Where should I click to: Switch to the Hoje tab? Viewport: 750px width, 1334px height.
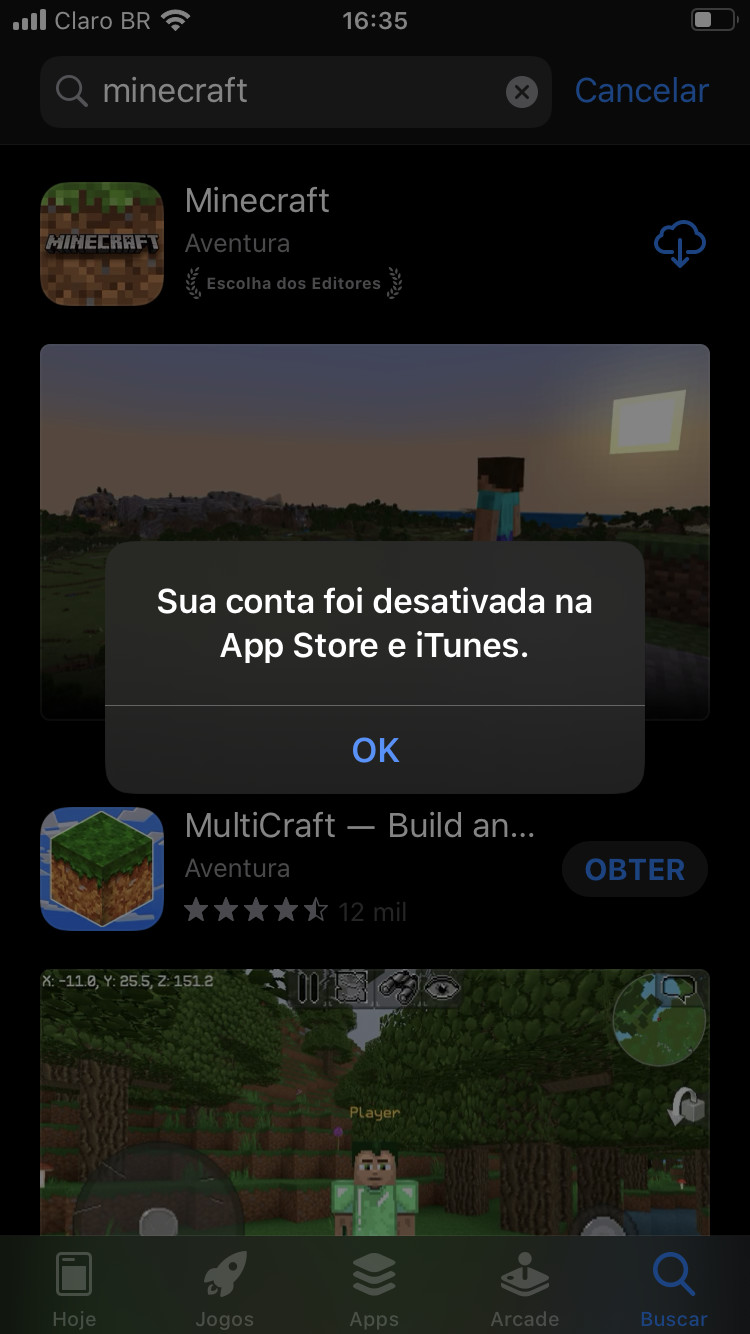[x=74, y=1289]
